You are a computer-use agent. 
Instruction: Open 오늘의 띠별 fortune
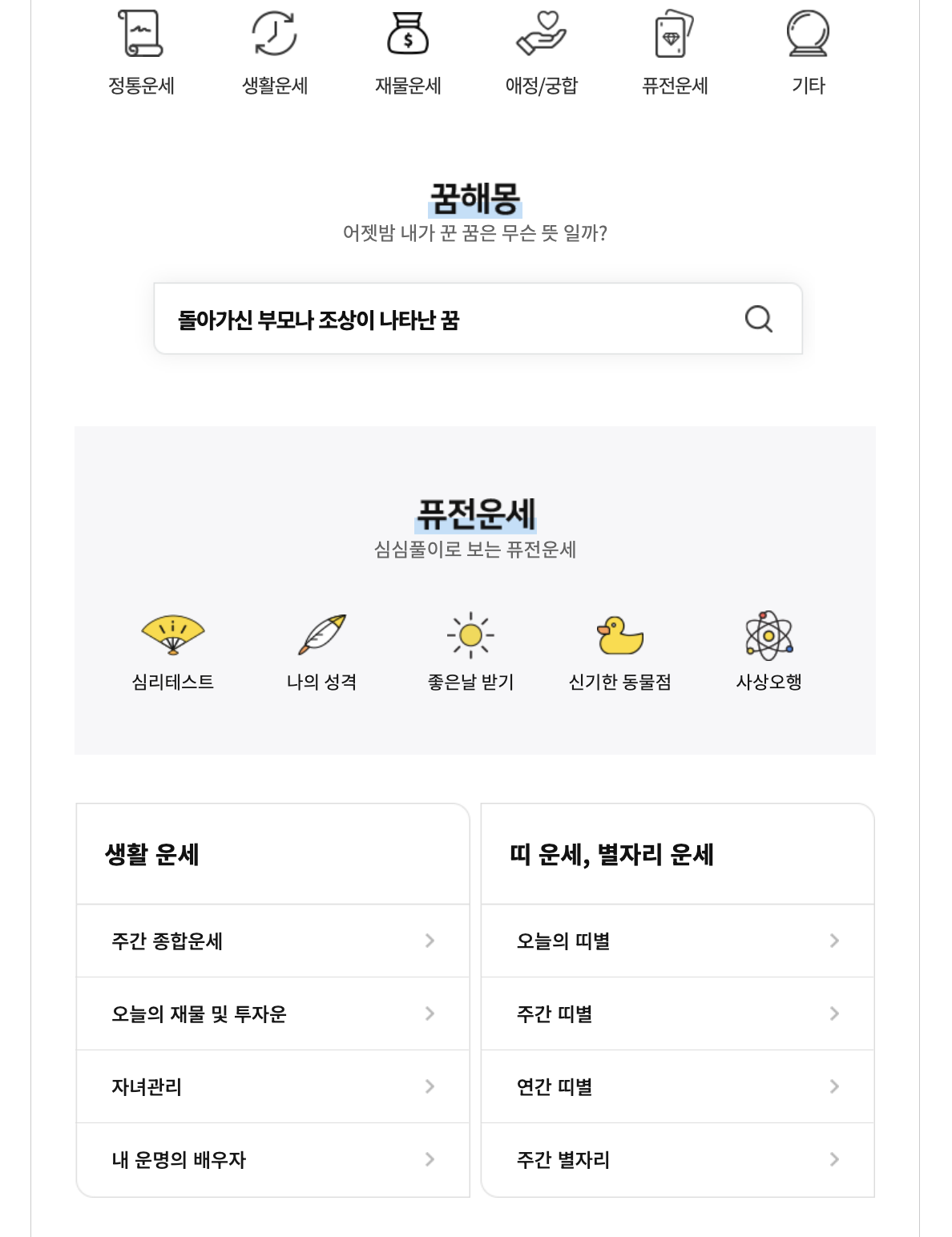(677, 941)
